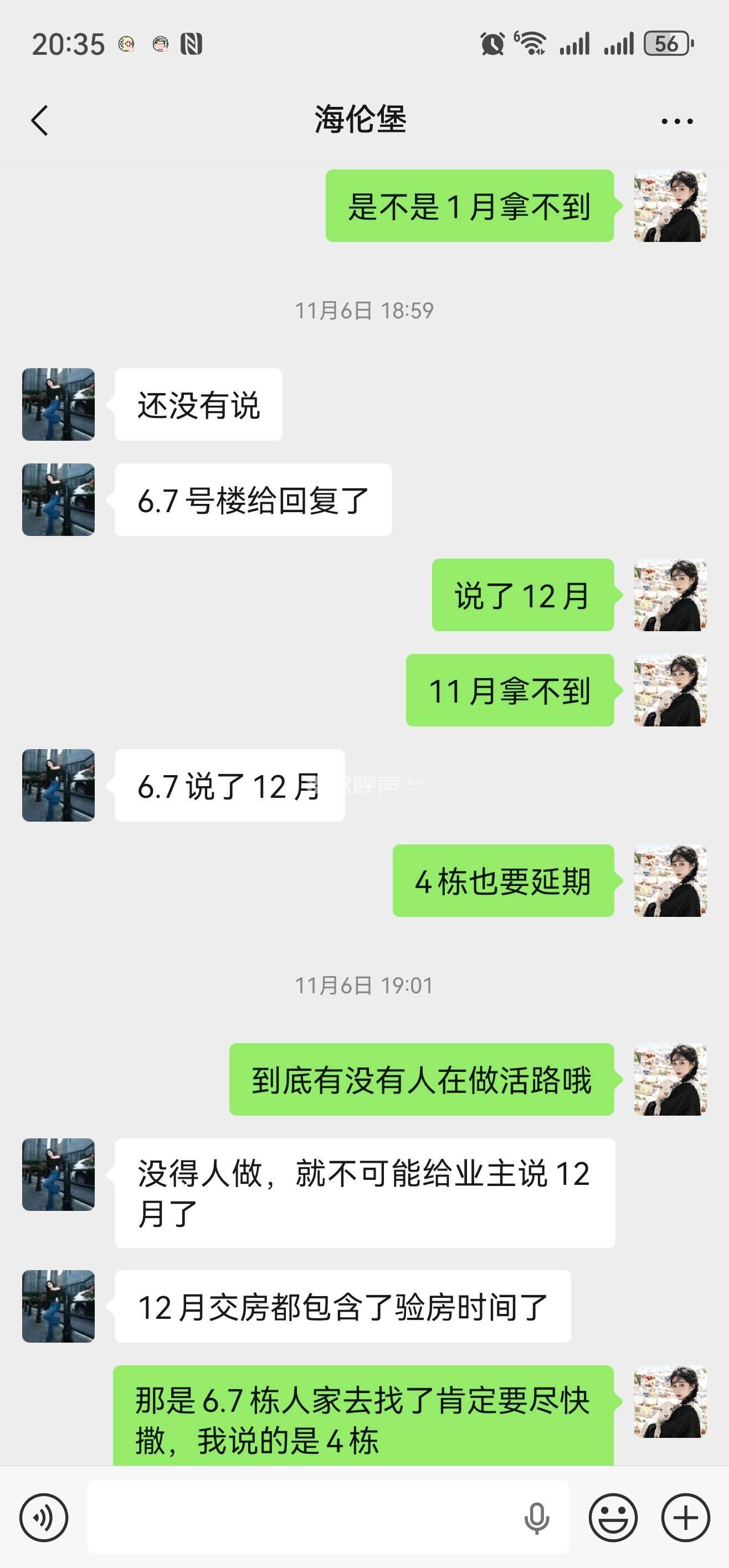The height and width of the screenshot is (1568, 729).
Task: Tap the microphone in the input field
Action: click(537, 1518)
